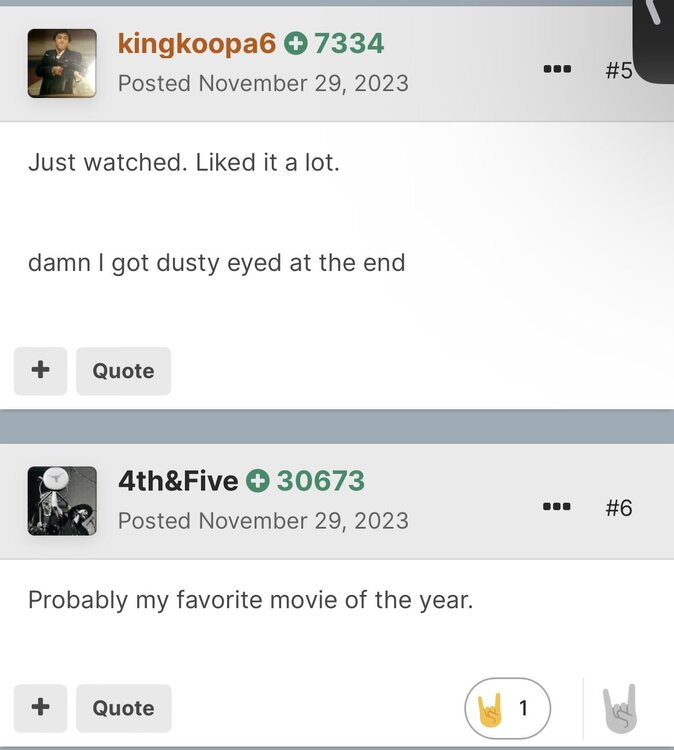Open kingkoopa6's profile avatar
Viewport: 674px width, 750px height.
pyautogui.click(x=62, y=63)
